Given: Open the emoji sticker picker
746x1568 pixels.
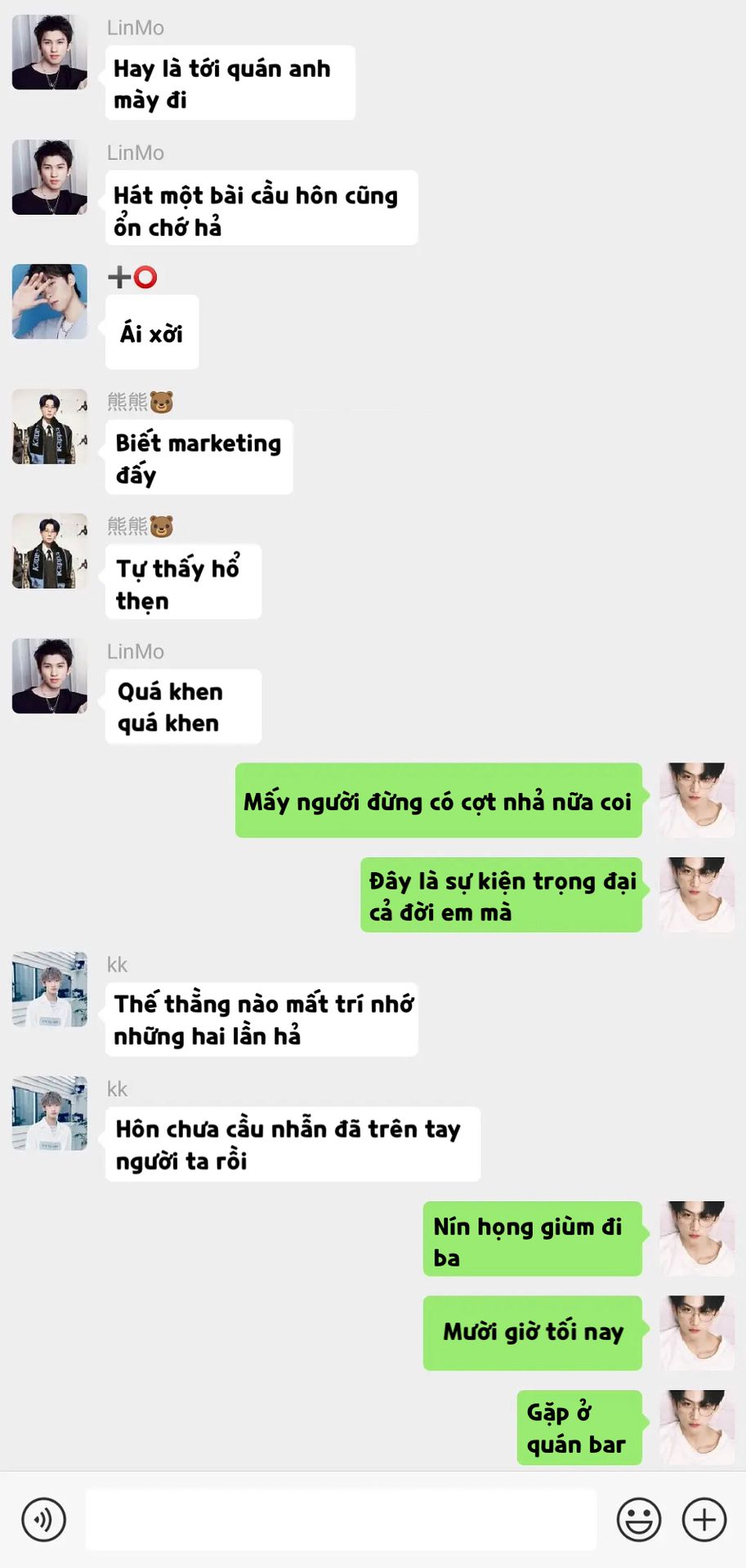Looking at the screenshot, I should click(639, 1520).
